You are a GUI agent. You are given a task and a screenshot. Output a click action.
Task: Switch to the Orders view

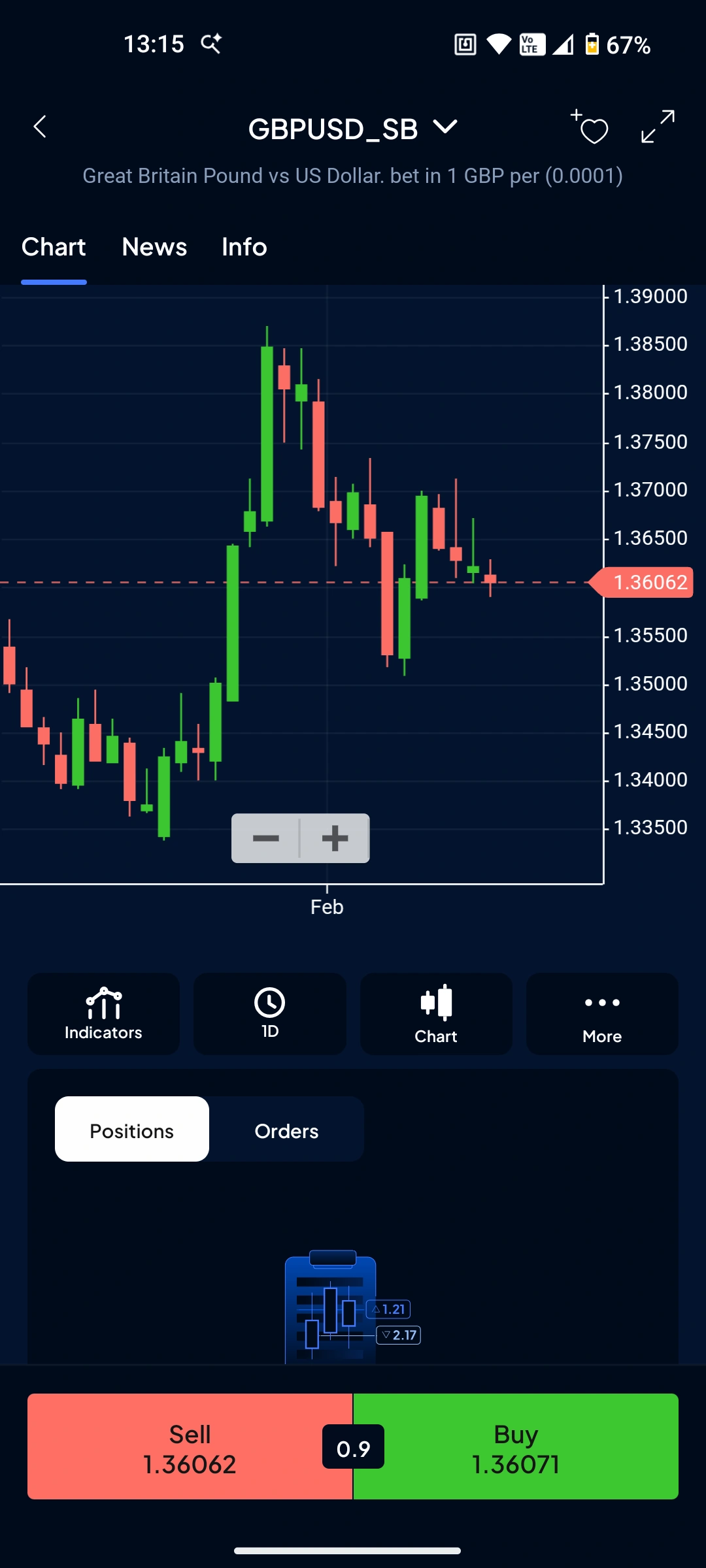286,1130
